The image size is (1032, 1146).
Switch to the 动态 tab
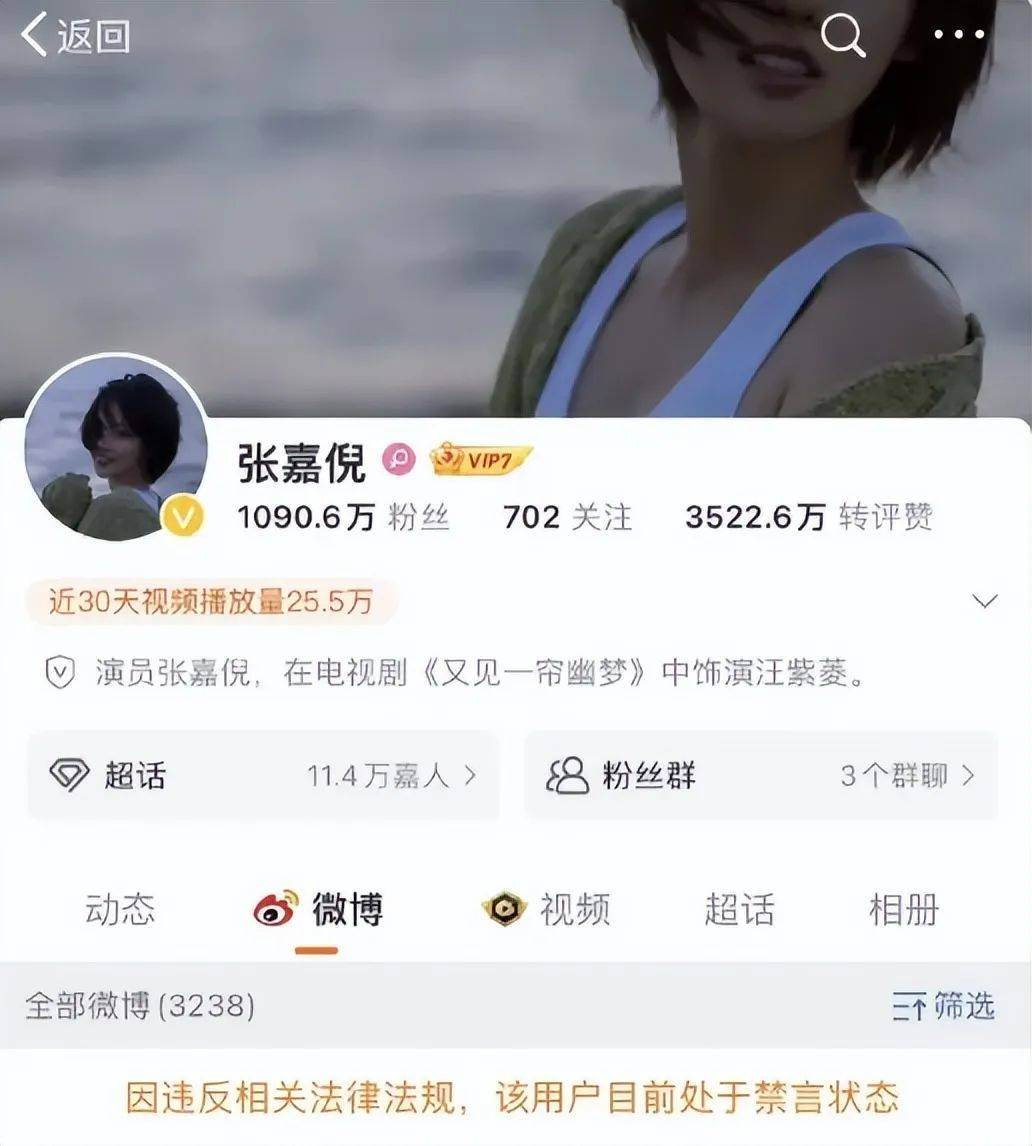pyautogui.click(x=120, y=909)
